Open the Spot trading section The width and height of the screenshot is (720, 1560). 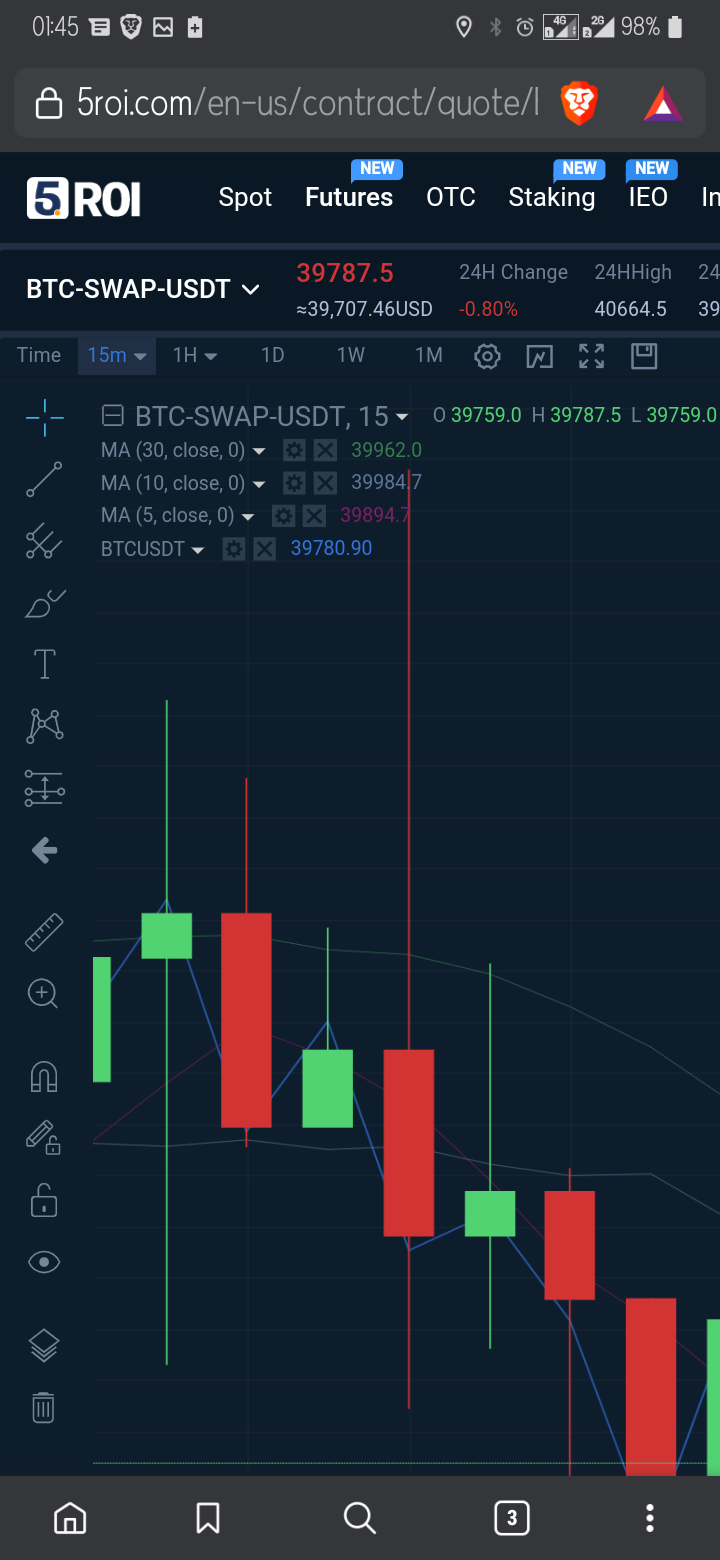pyautogui.click(x=245, y=197)
